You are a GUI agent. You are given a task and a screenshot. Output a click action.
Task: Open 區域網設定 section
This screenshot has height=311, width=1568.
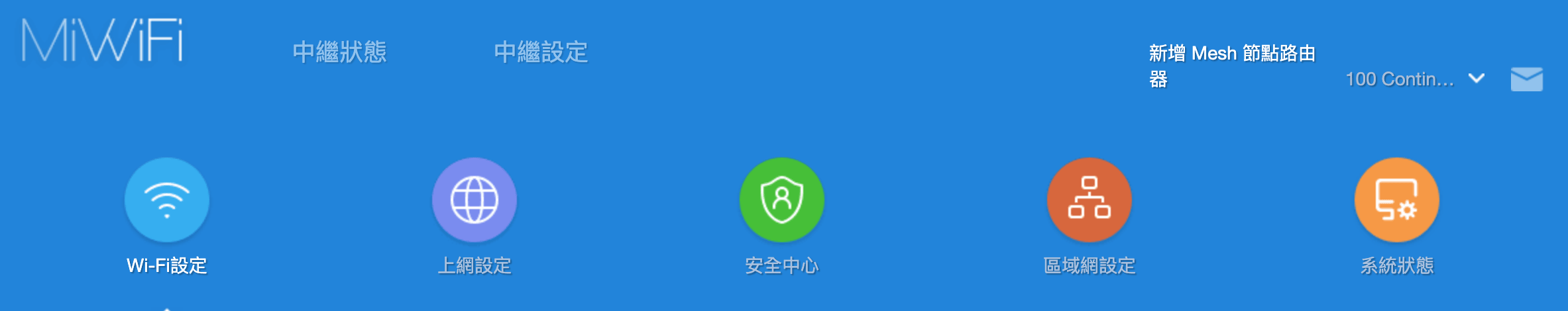pos(1090,200)
